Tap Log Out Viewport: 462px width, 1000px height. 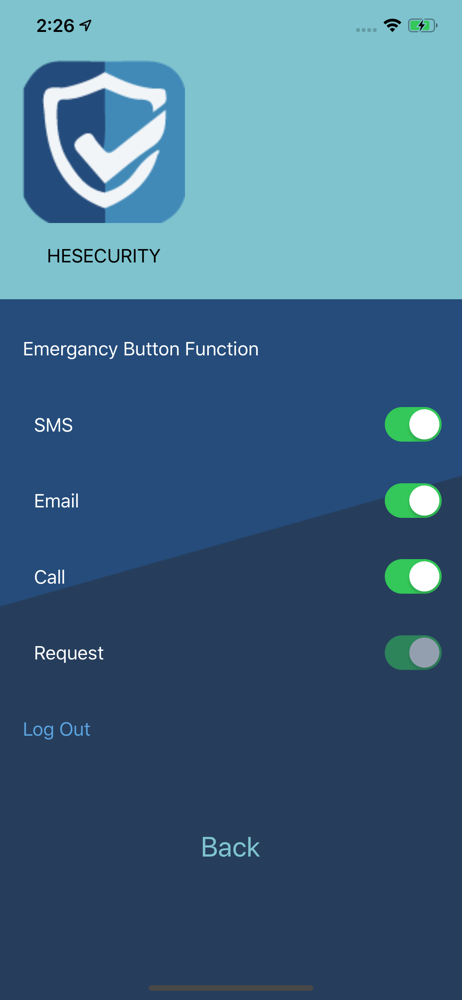57,729
